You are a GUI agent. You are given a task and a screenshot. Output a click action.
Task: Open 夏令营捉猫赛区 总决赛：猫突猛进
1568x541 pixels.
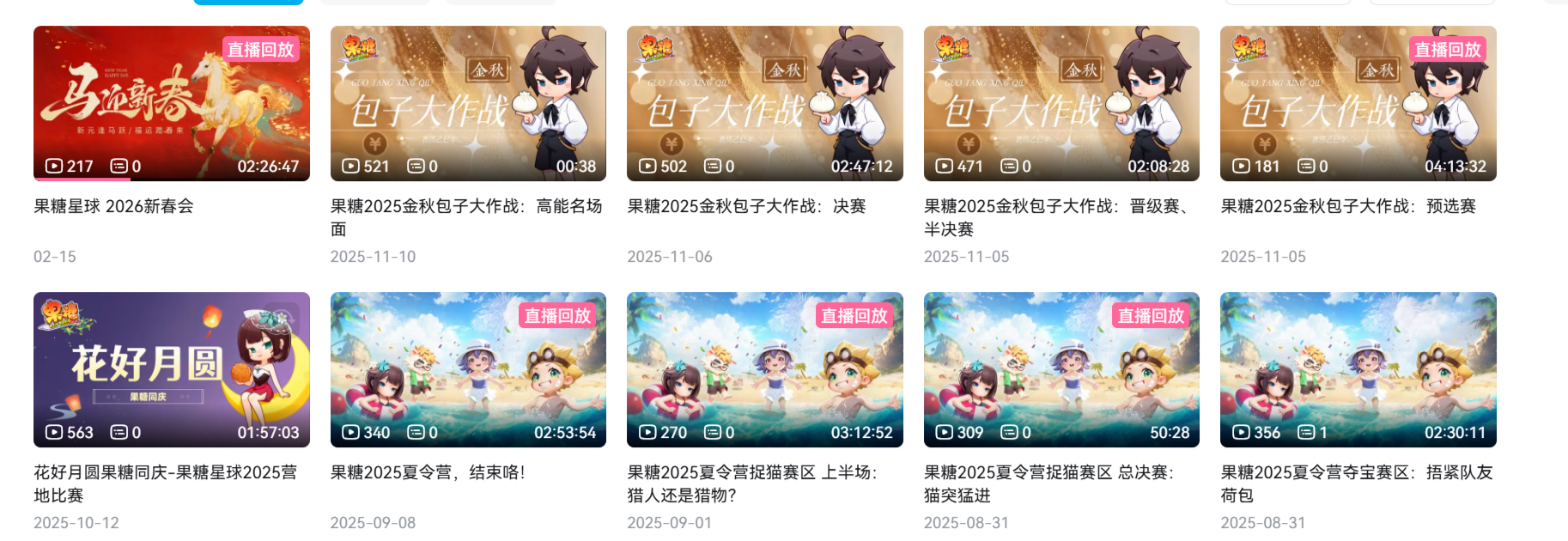(x=1061, y=369)
